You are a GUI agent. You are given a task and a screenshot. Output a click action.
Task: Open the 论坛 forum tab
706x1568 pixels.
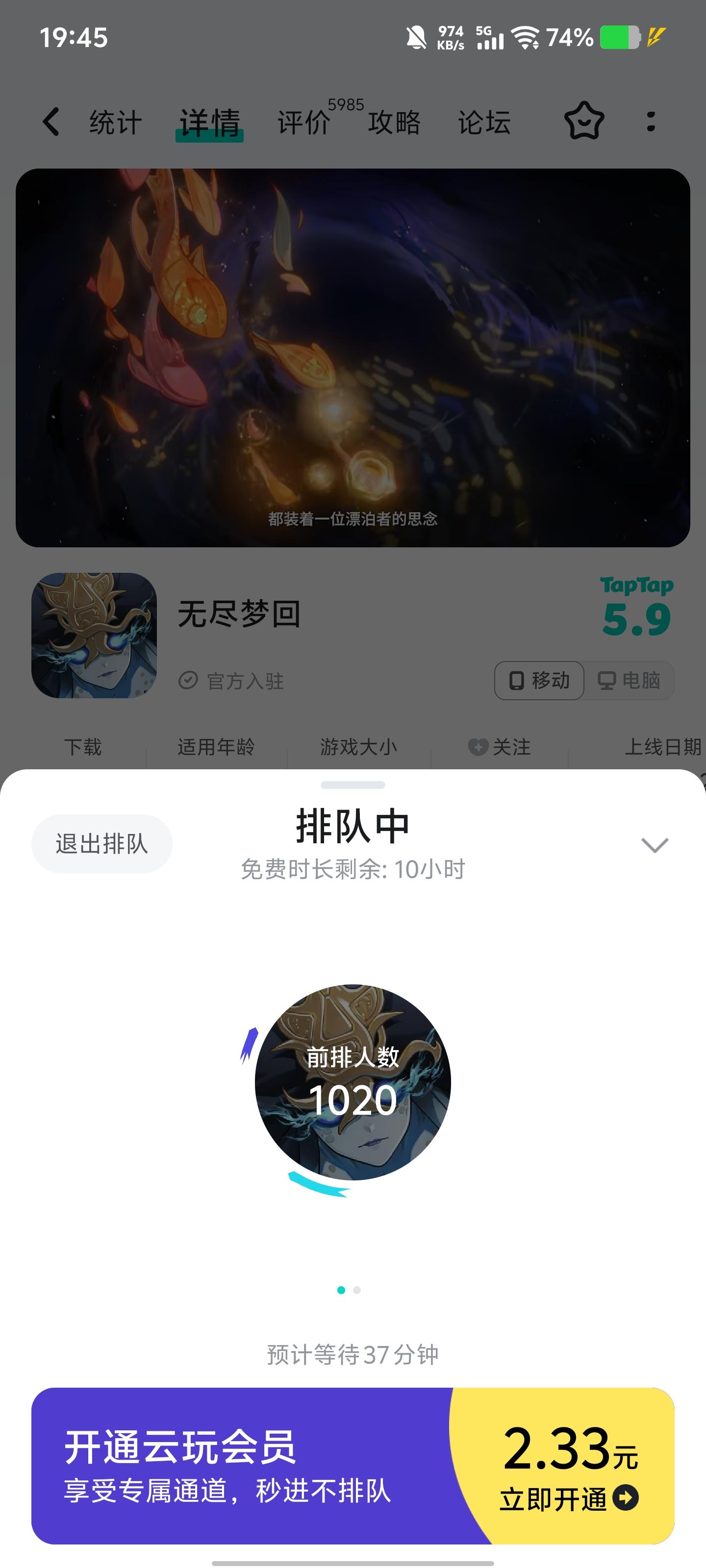pyautogui.click(x=484, y=122)
